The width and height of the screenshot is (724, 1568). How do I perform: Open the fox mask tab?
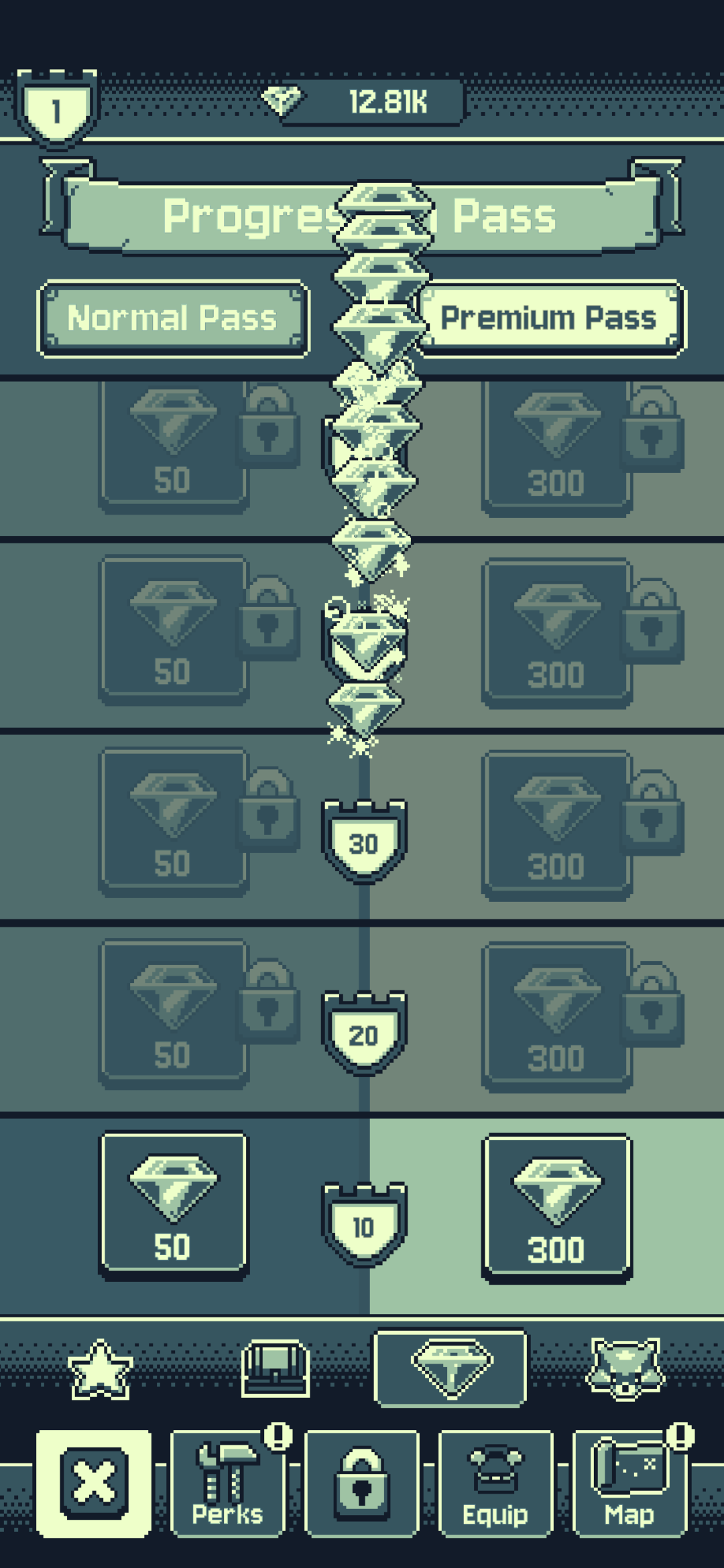click(x=625, y=1368)
